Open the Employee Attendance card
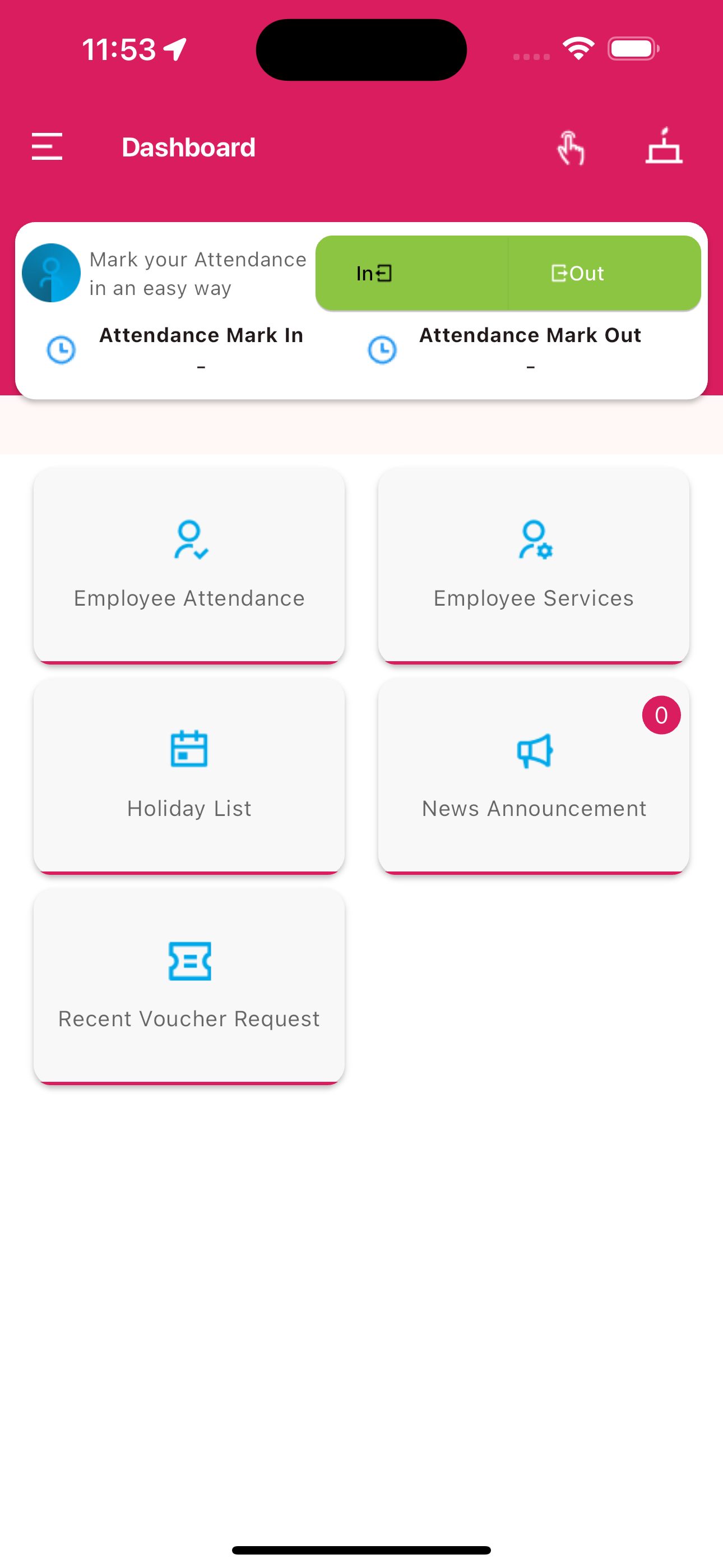The width and height of the screenshot is (723, 1568). [189, 565]
